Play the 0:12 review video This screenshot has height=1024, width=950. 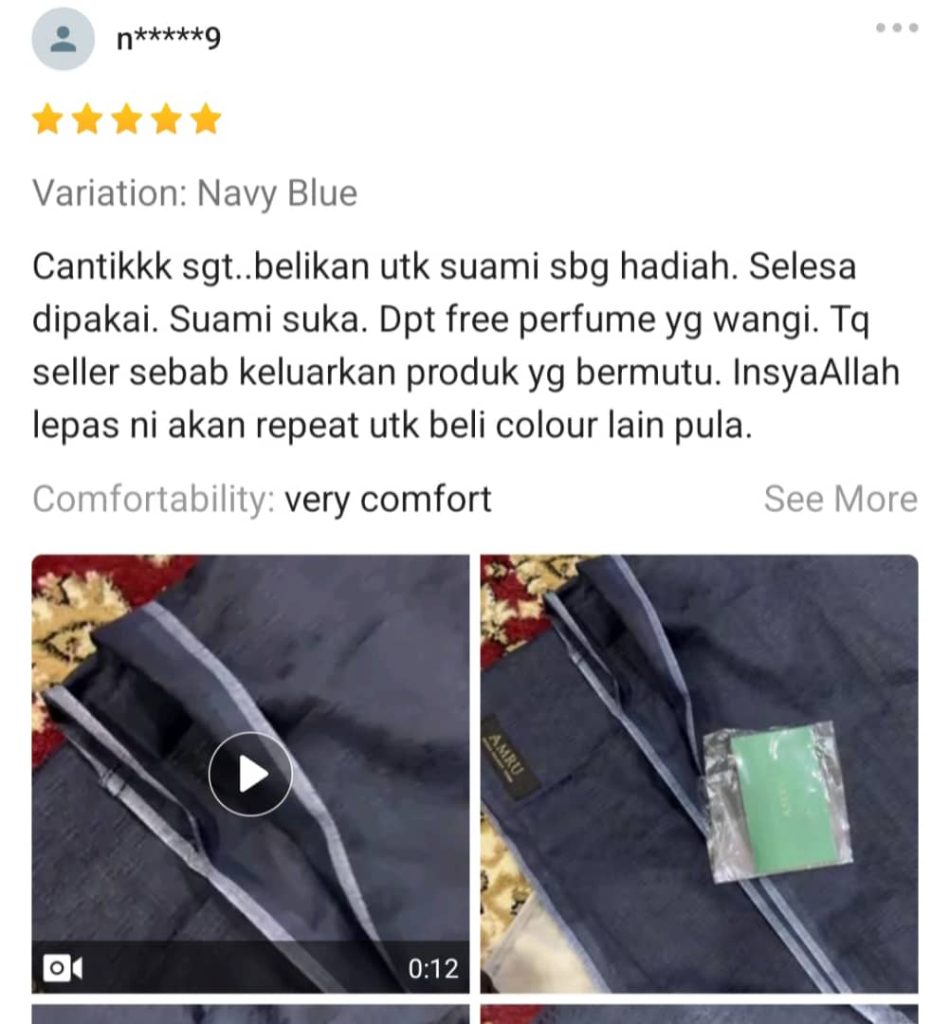[x=250, y=773]
